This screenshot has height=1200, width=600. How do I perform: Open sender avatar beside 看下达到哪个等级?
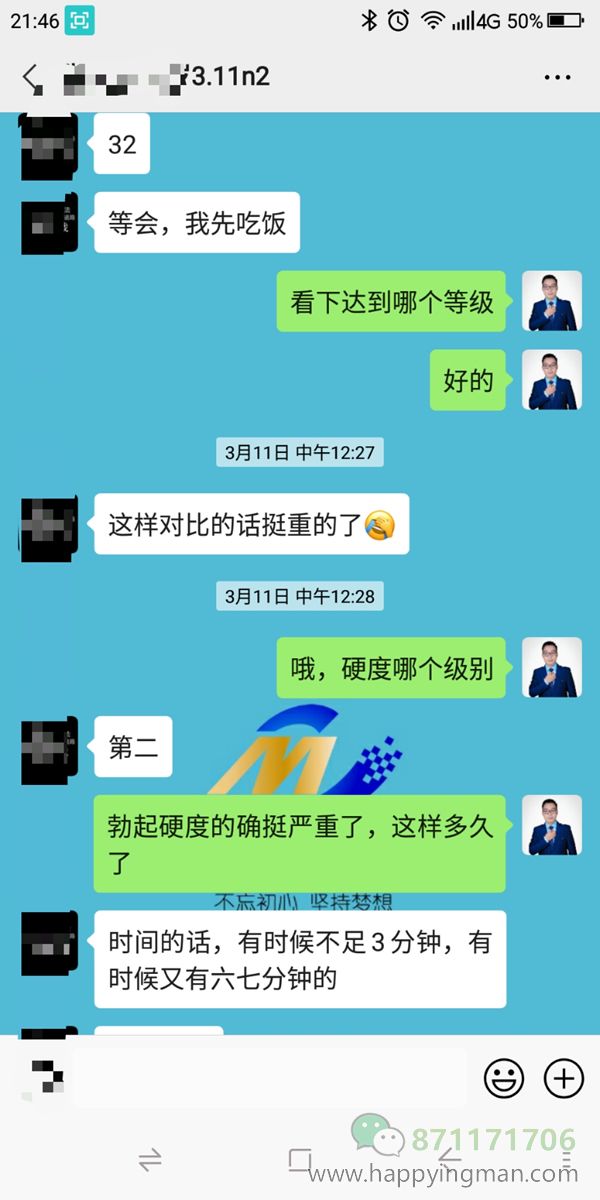(x=552, y=301)
